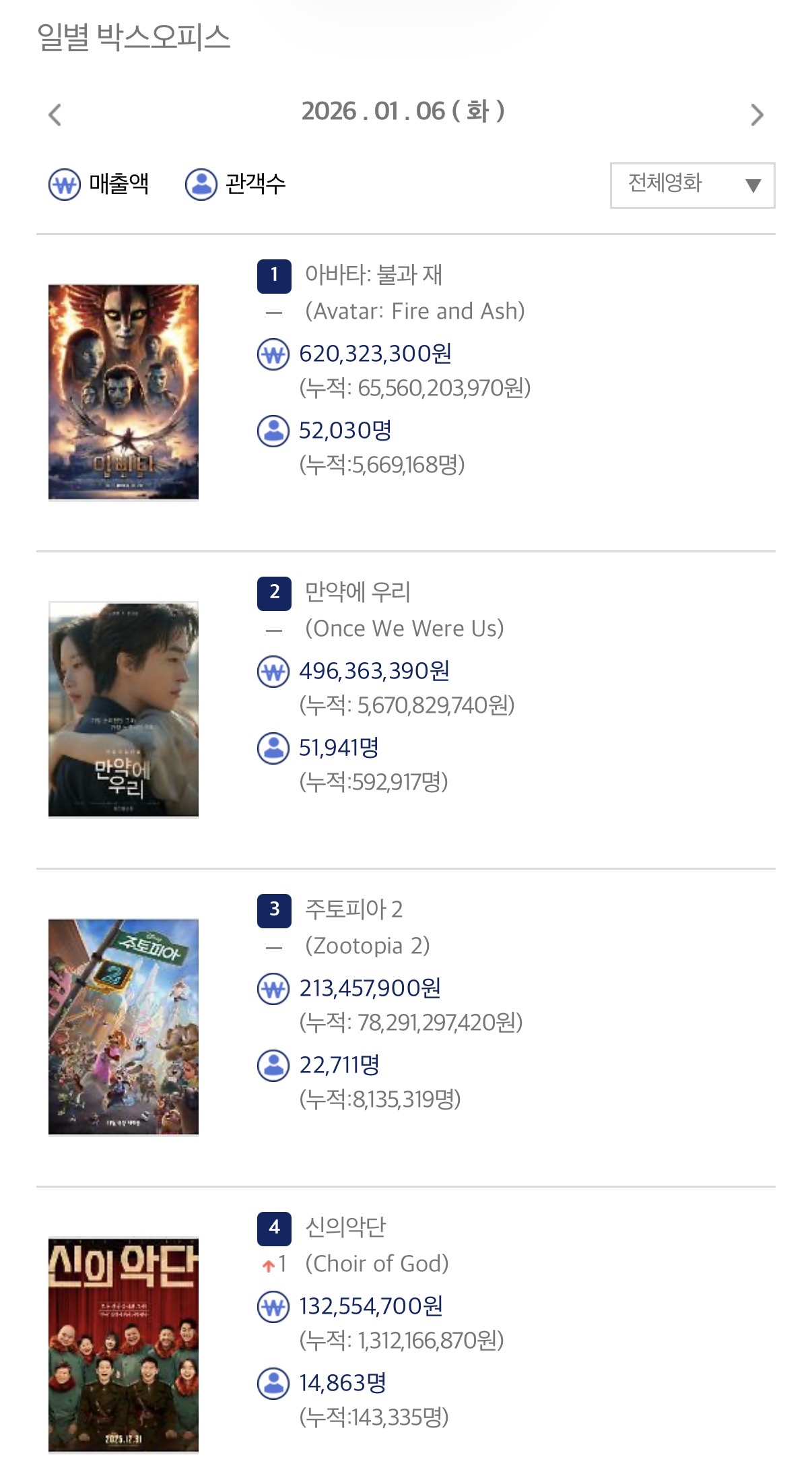Tap the Once We Were Us title

click(405, 629)
